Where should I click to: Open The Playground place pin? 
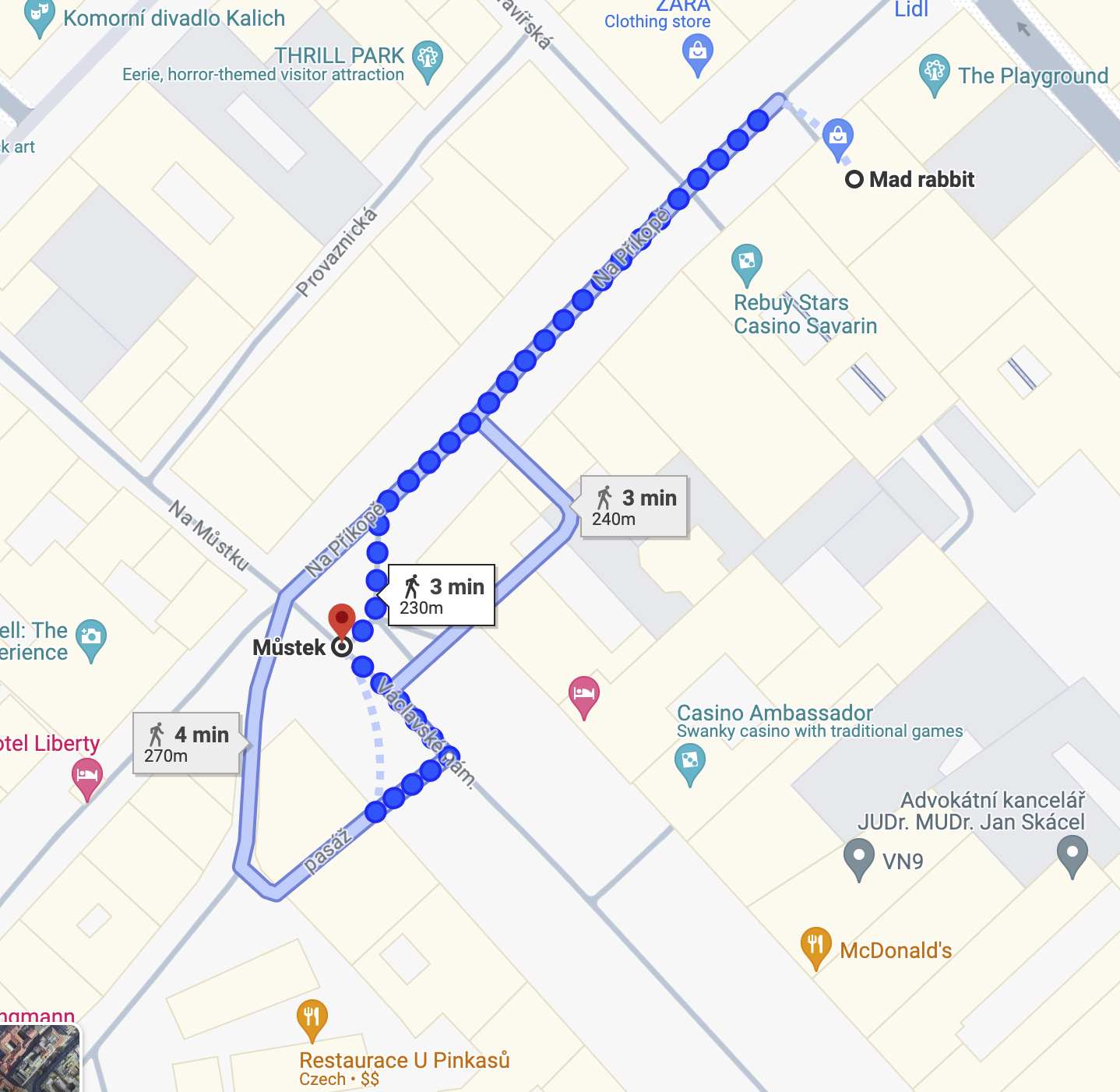tap(934, 72)
